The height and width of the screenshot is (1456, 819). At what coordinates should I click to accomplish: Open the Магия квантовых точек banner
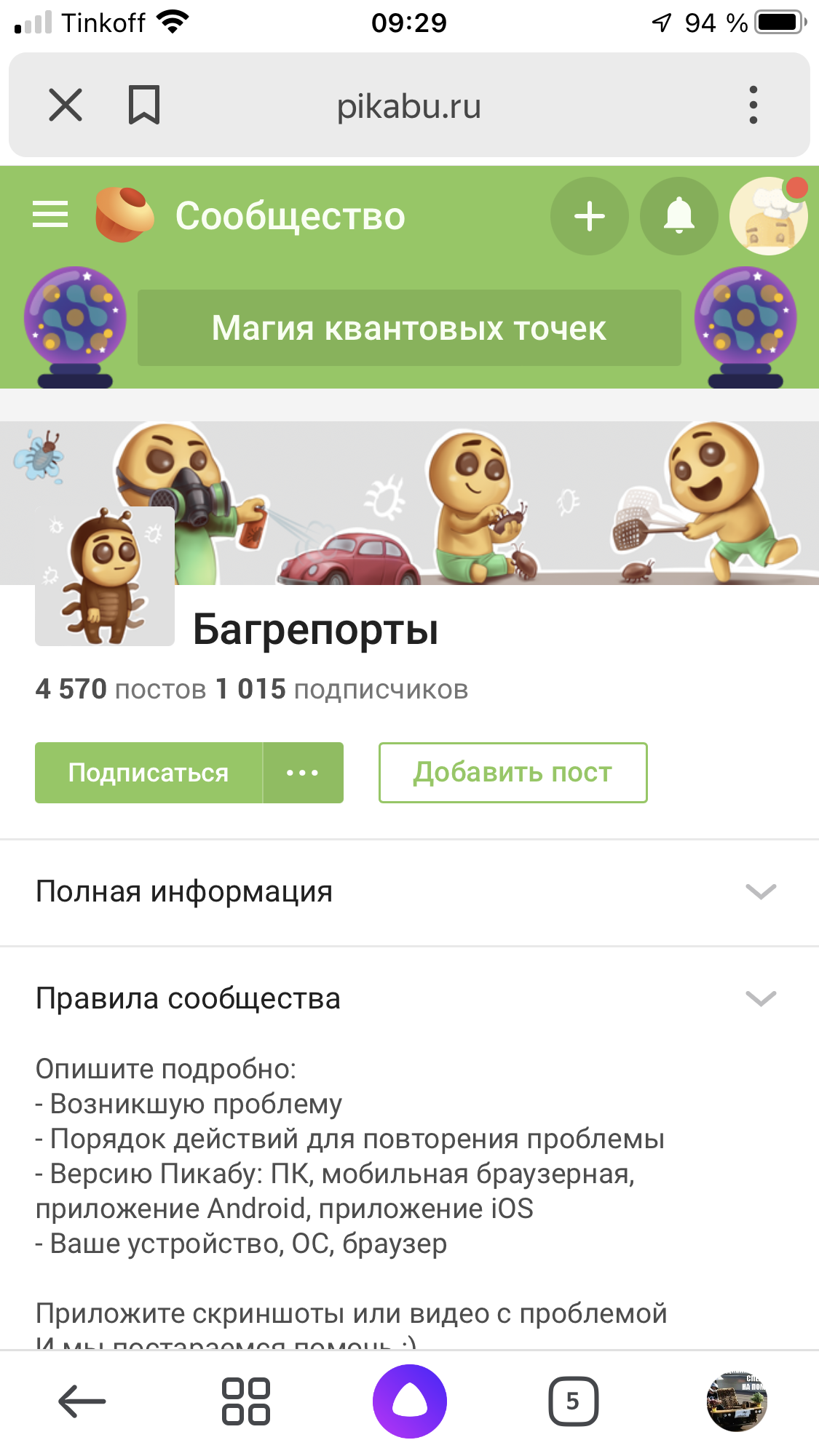[x=409, y=328]
